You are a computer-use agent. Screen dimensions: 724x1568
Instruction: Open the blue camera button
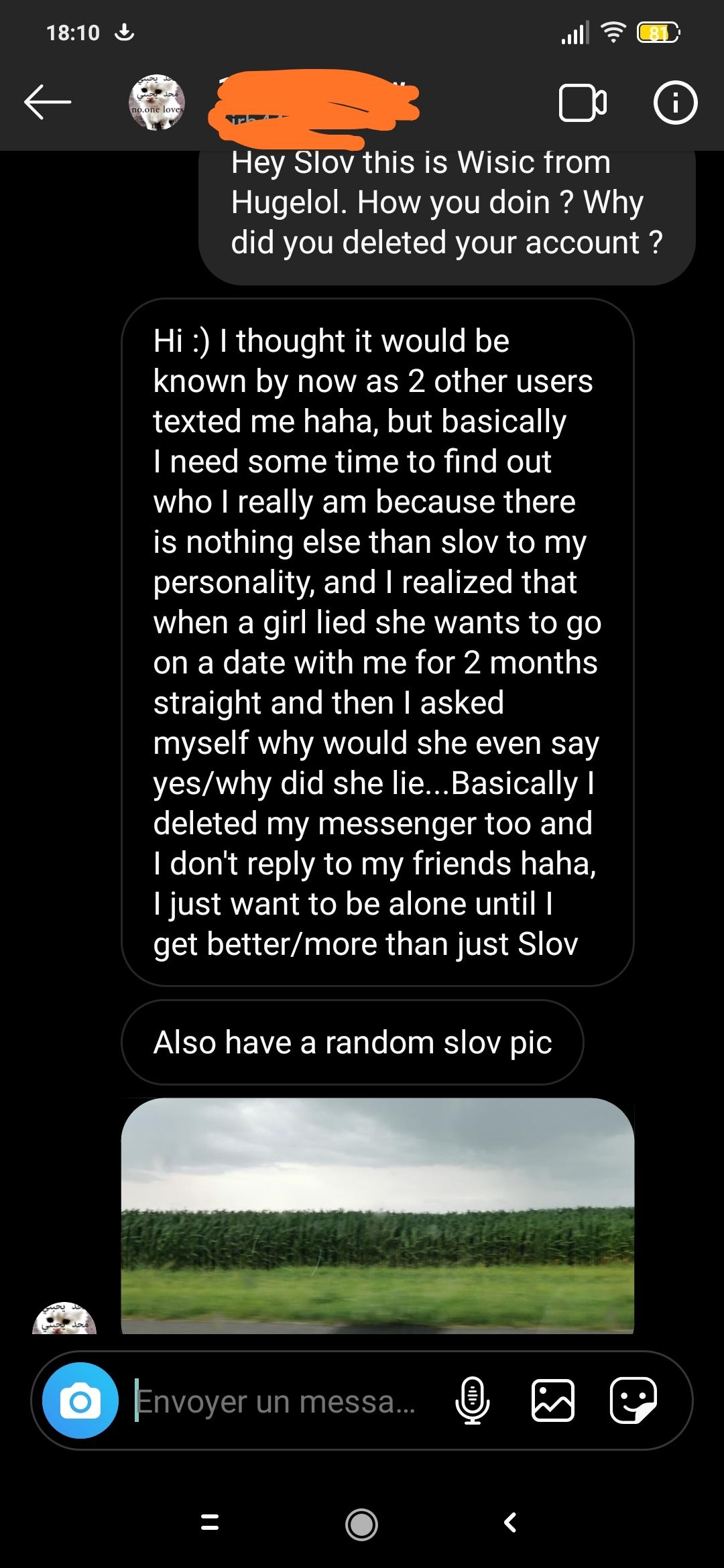(80, 1400)
